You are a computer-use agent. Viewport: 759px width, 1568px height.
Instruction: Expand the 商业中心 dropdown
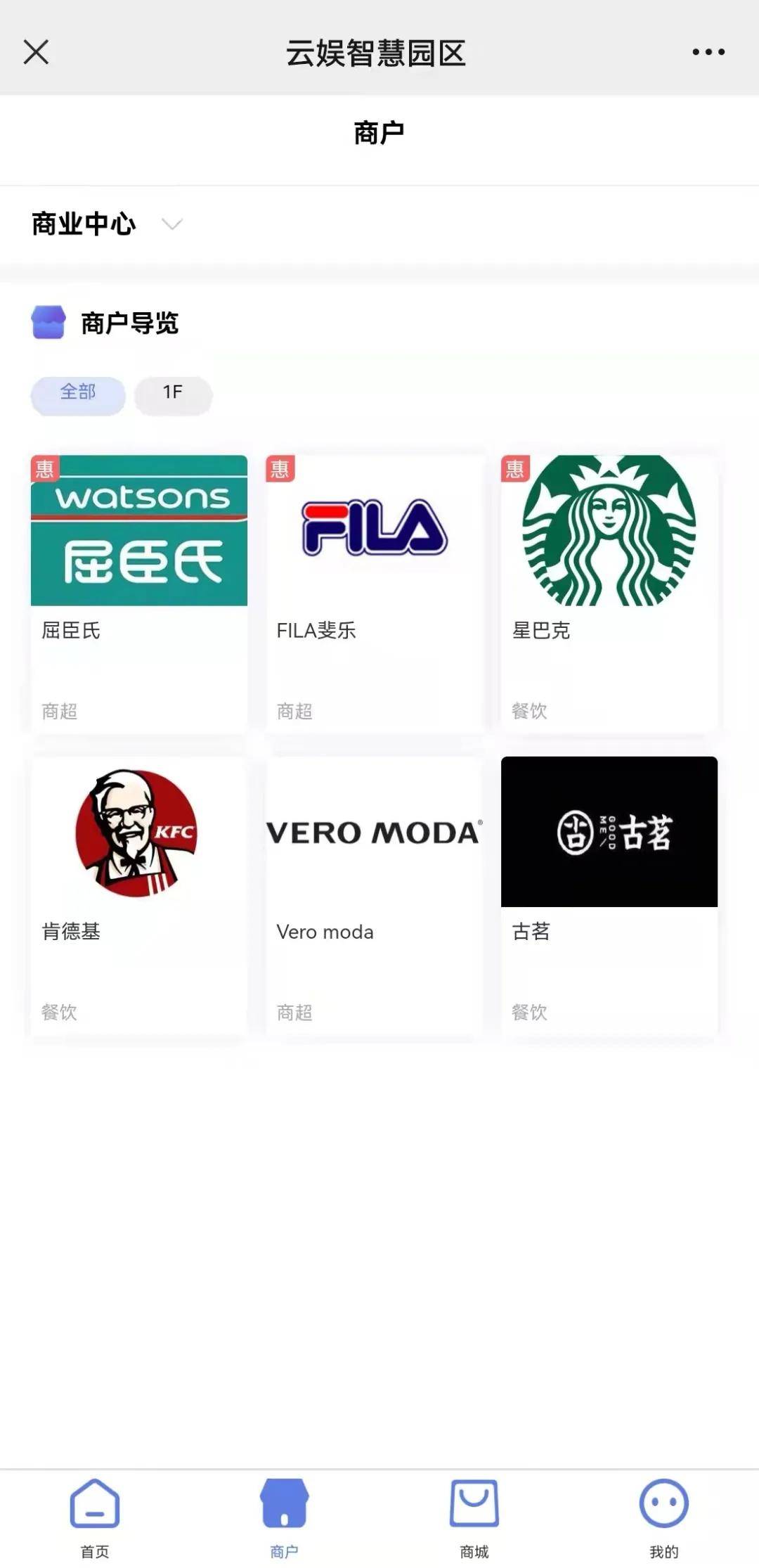pos(105,224)
